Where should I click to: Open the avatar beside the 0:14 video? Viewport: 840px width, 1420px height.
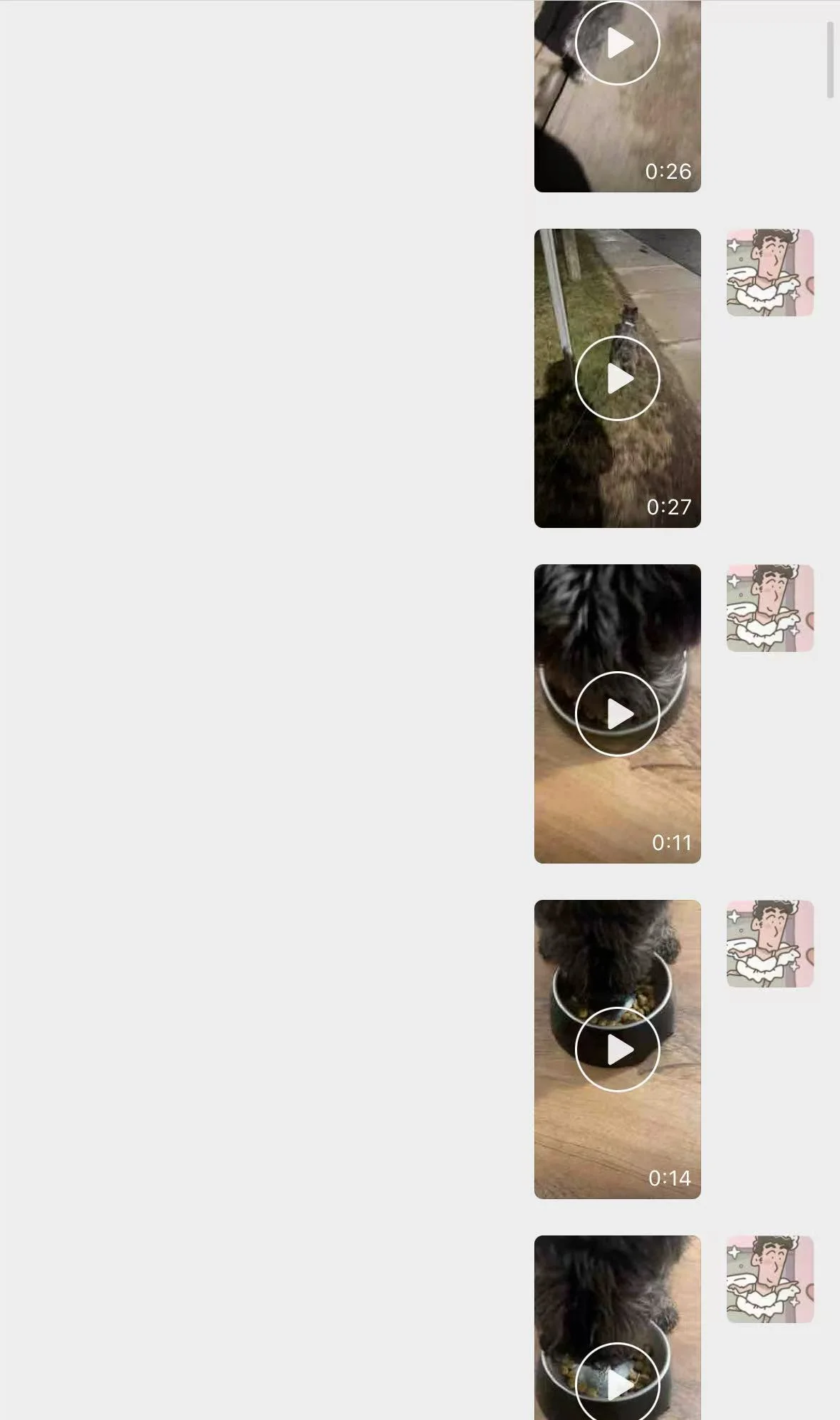(770, 944)
